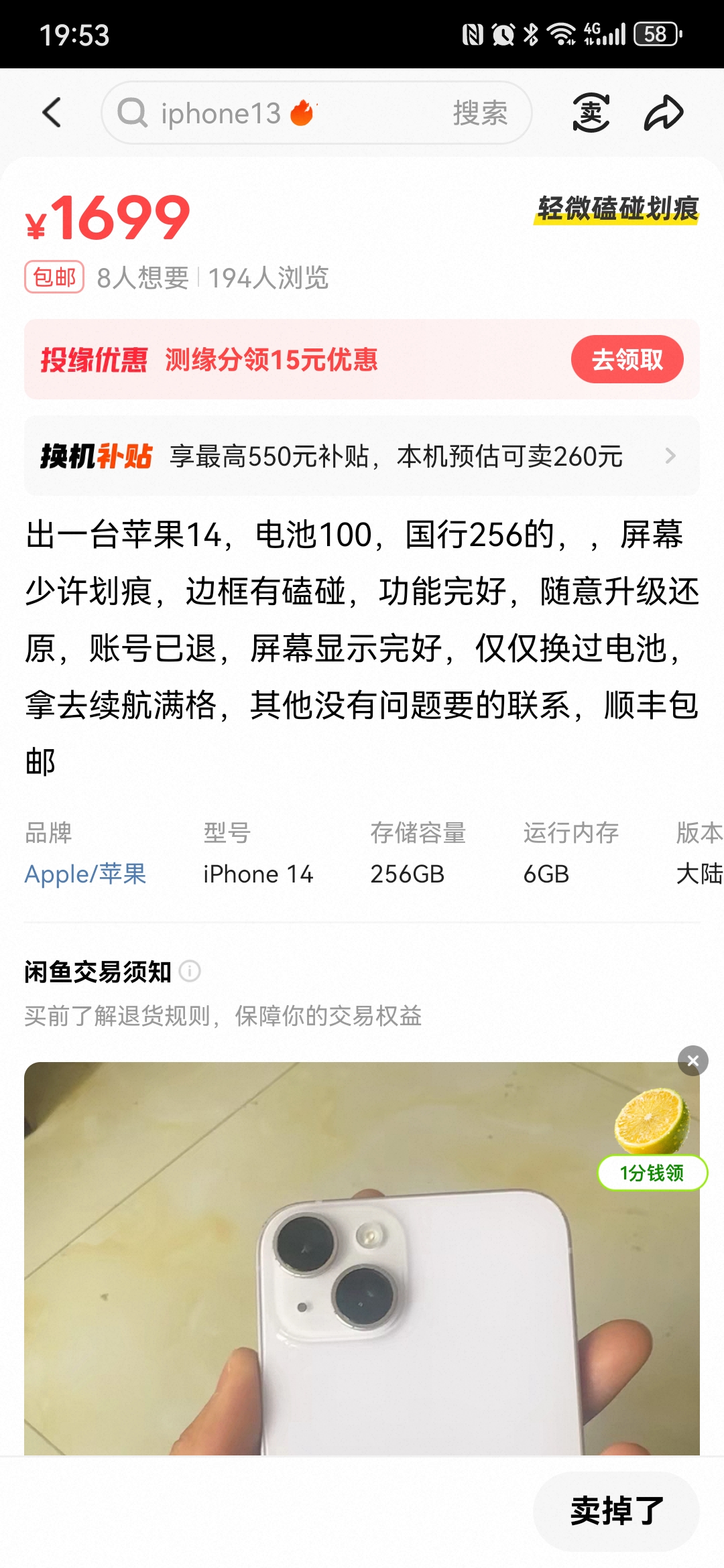Show info about 闲鱼交易须知
Screen dimensions: 724x1568
click(190, 971)
